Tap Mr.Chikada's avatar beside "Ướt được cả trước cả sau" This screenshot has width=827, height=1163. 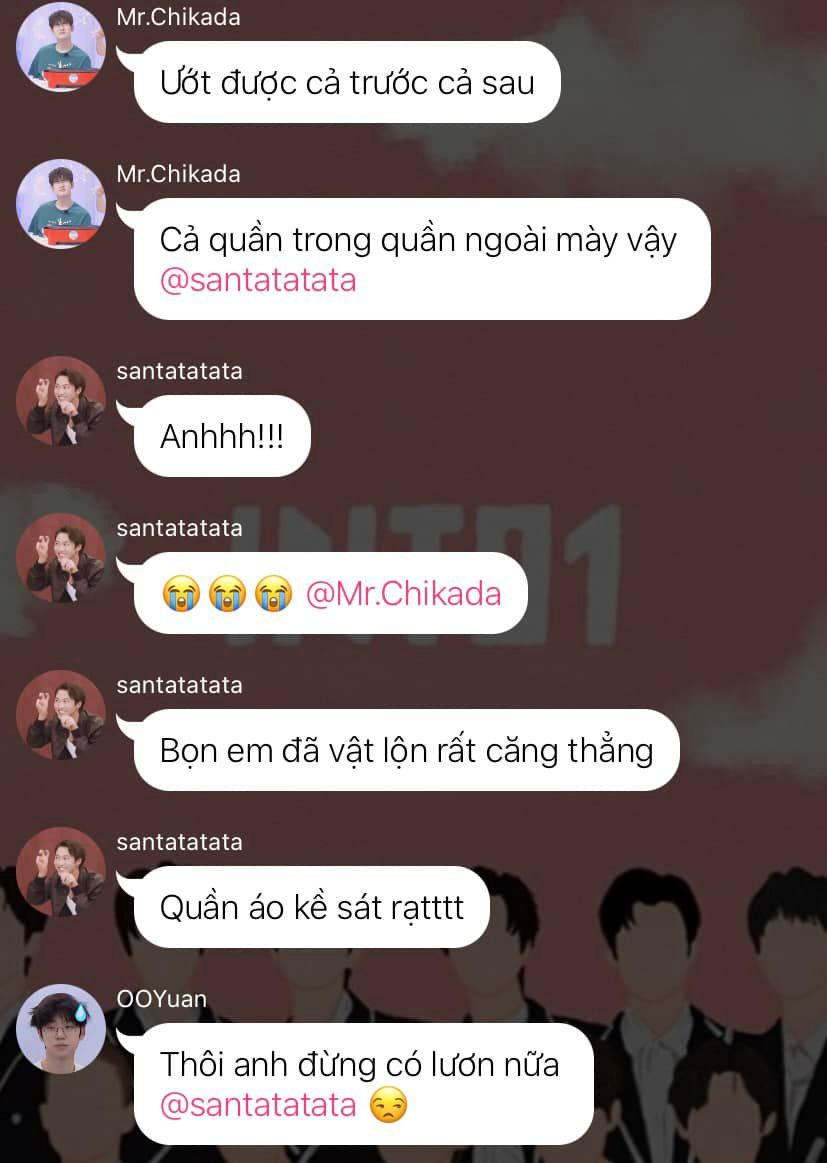click(x=61, y=47)
